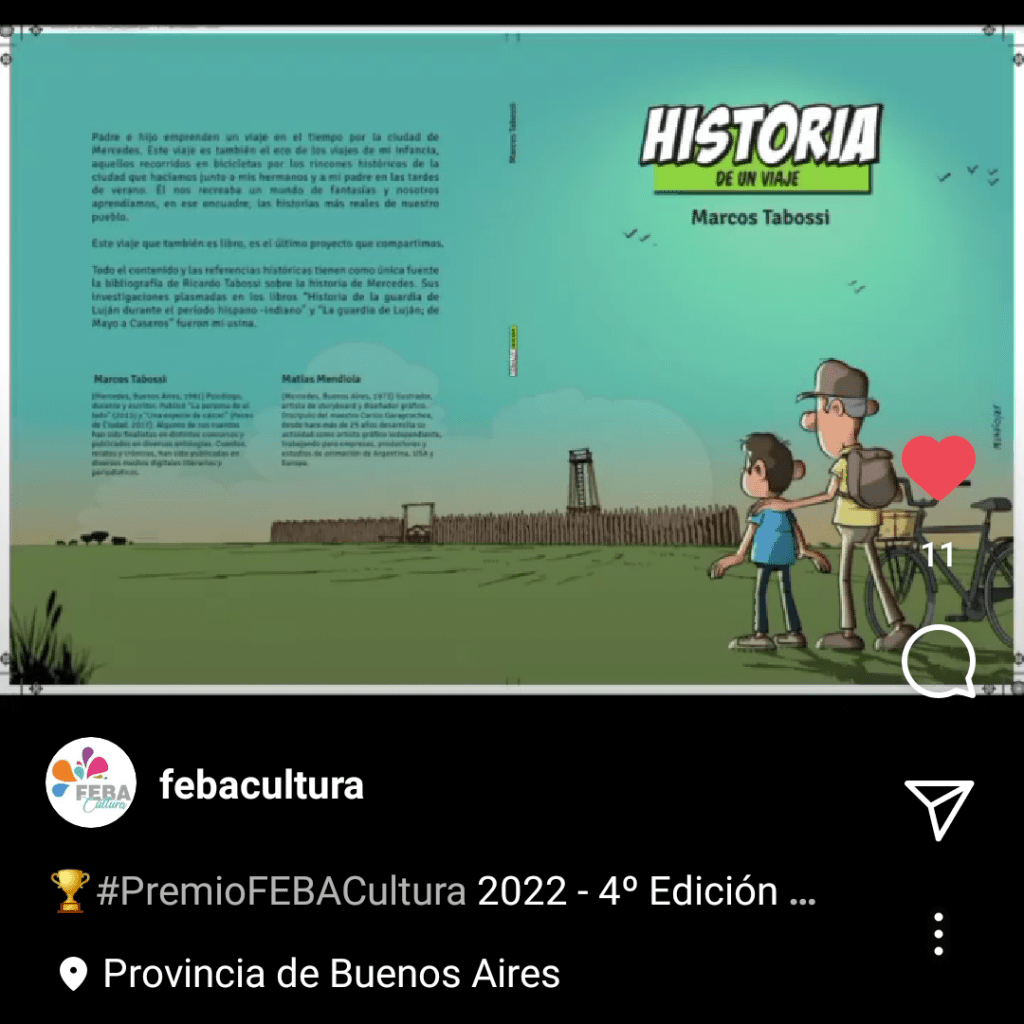Open comments with the speech bubble icon
The width and height of the screenshot is (1024, 1024).
(x=938, y=662)
